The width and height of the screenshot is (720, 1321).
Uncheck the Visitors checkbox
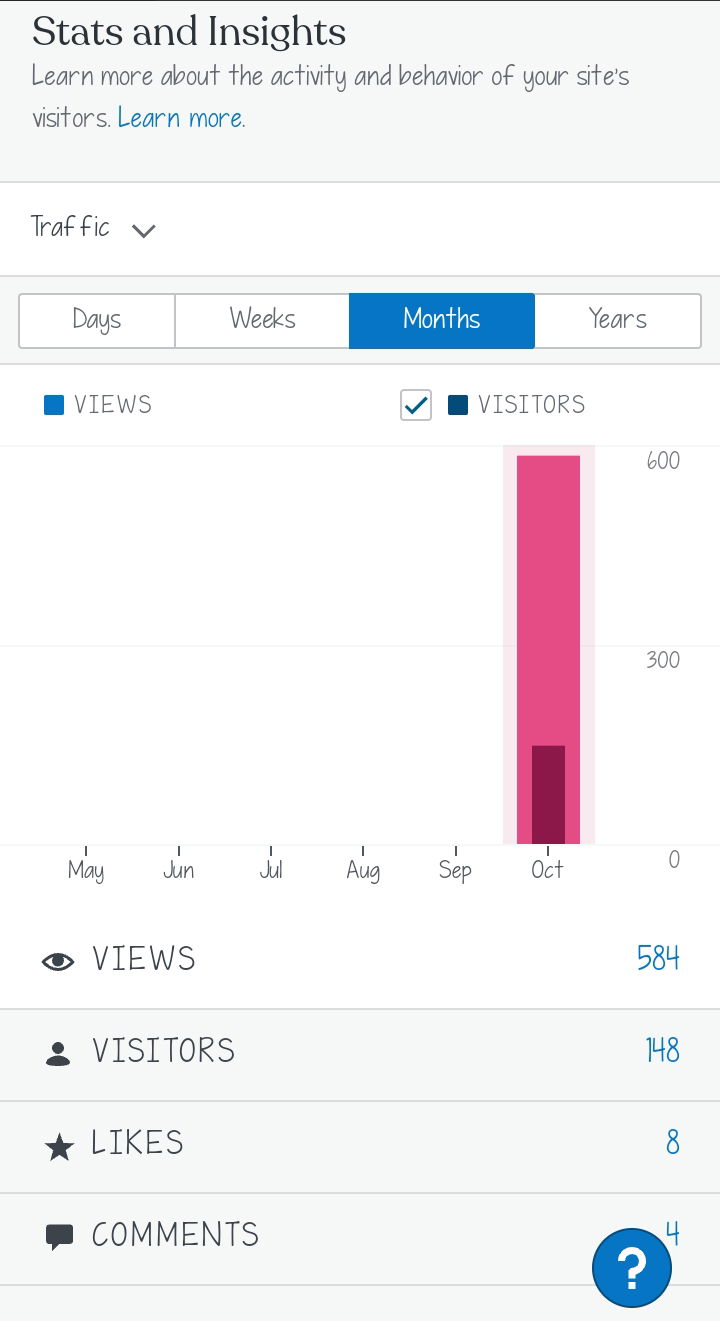(416, 405)
